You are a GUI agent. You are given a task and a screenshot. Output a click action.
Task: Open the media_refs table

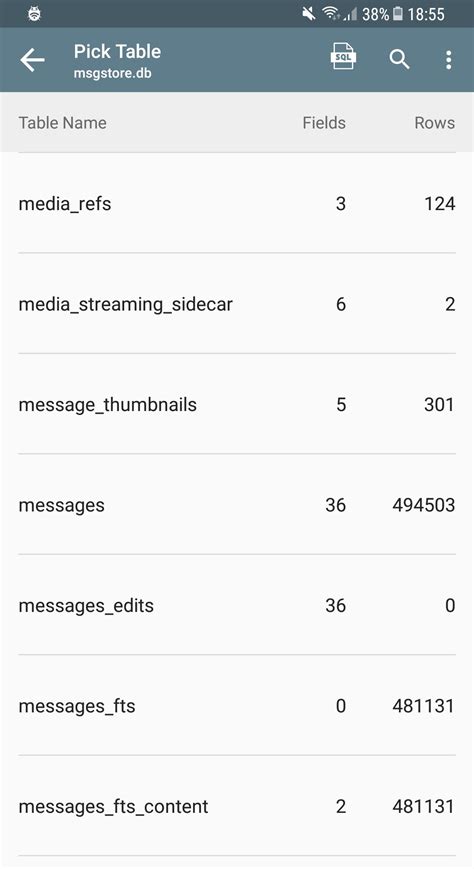point(237,203)
